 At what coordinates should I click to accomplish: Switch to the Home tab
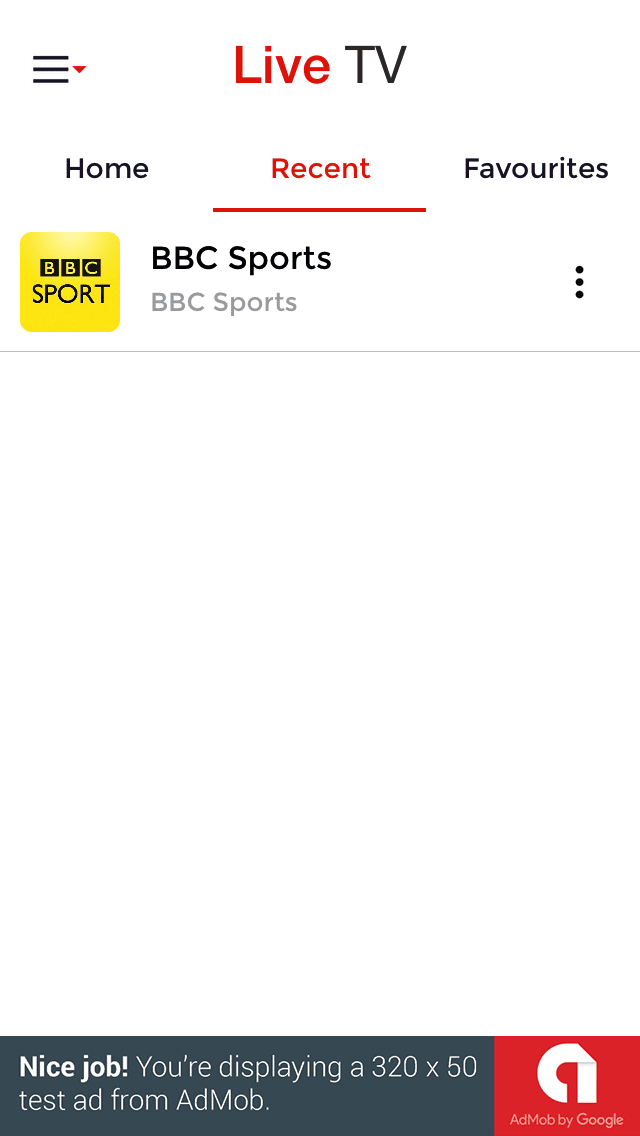tap(107, 168)
